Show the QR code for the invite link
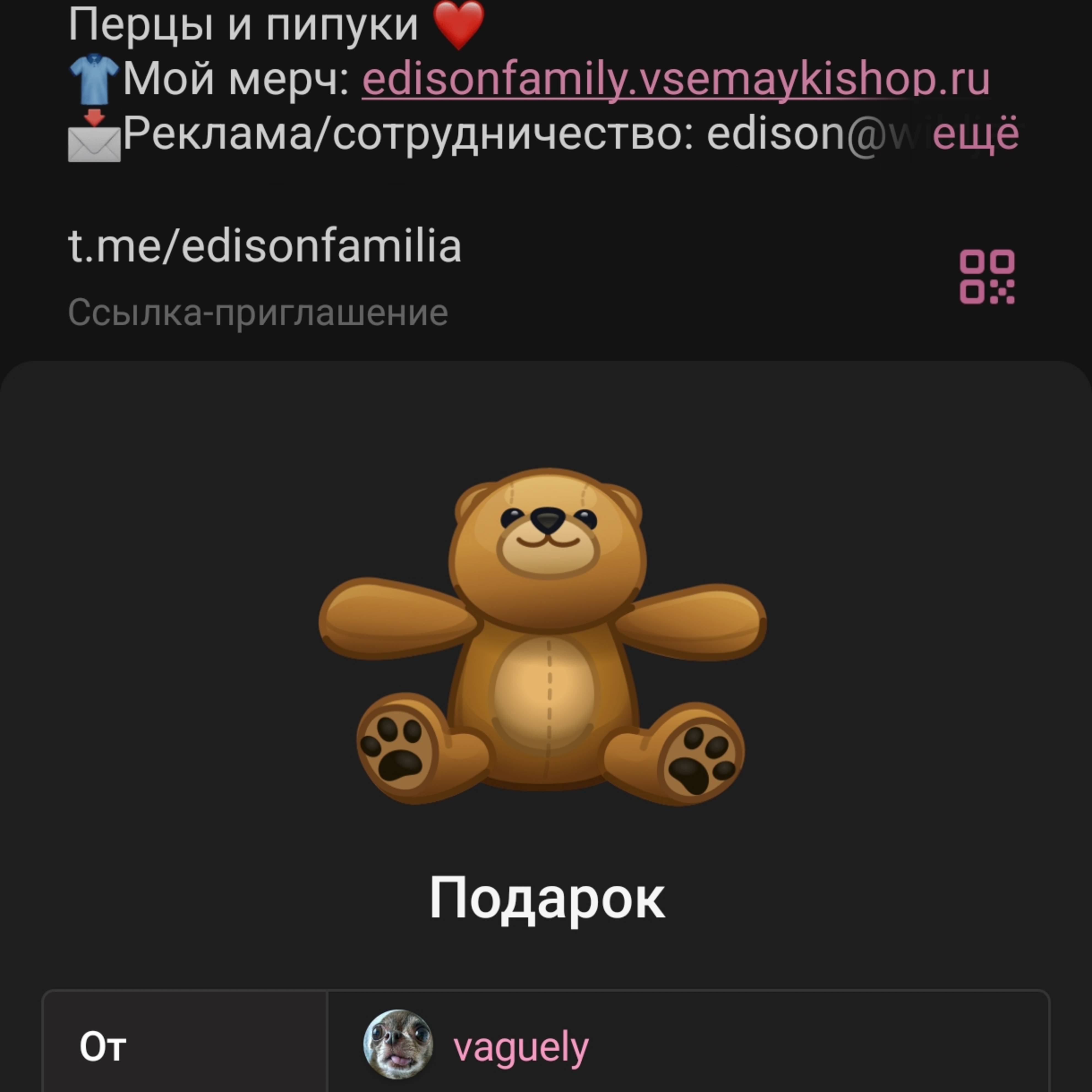The image size is (1092, 1092). pyautogui.click(x=987, y=276)
